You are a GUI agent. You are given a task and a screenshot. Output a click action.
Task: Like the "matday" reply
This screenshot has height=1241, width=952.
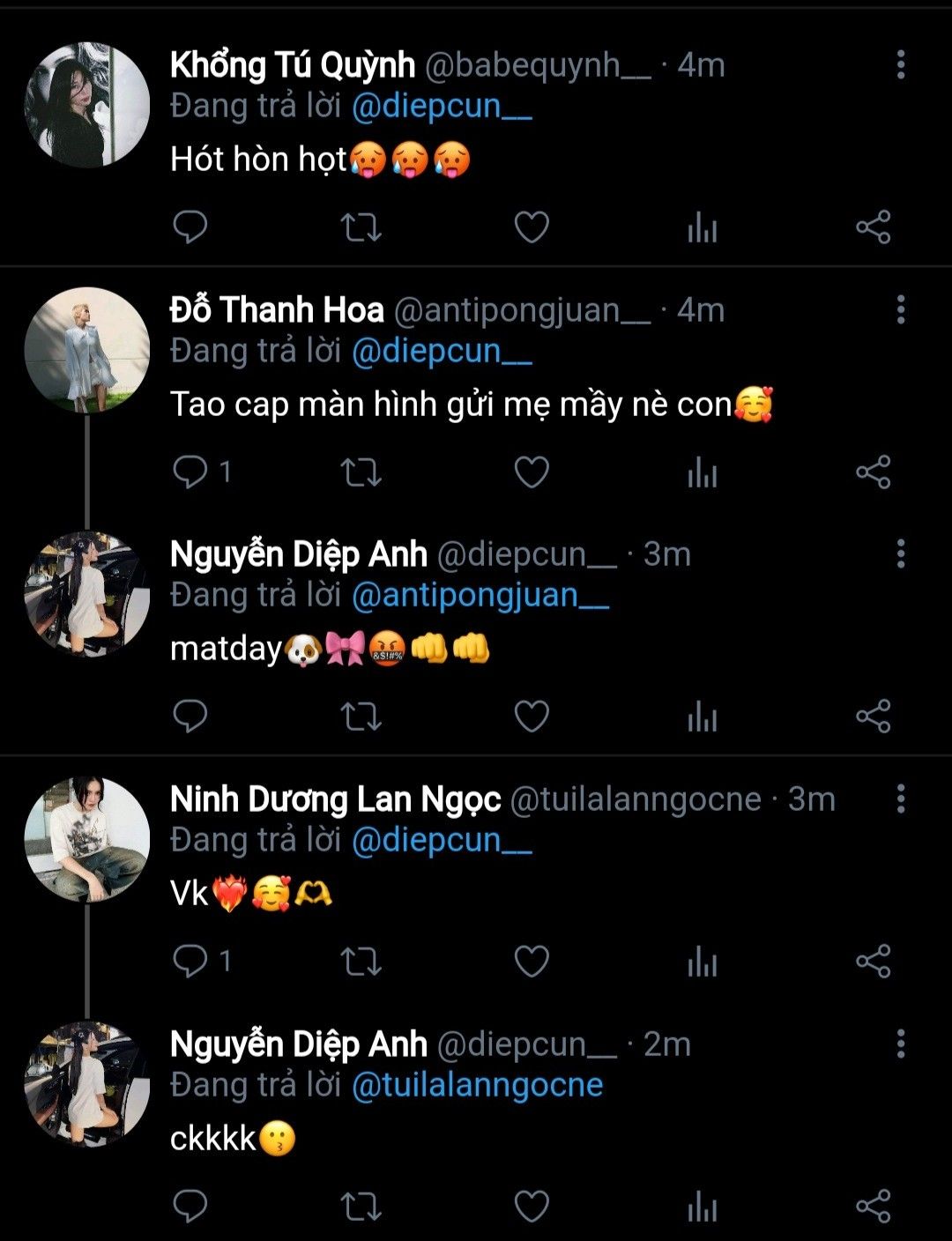(x=532, y=717)
